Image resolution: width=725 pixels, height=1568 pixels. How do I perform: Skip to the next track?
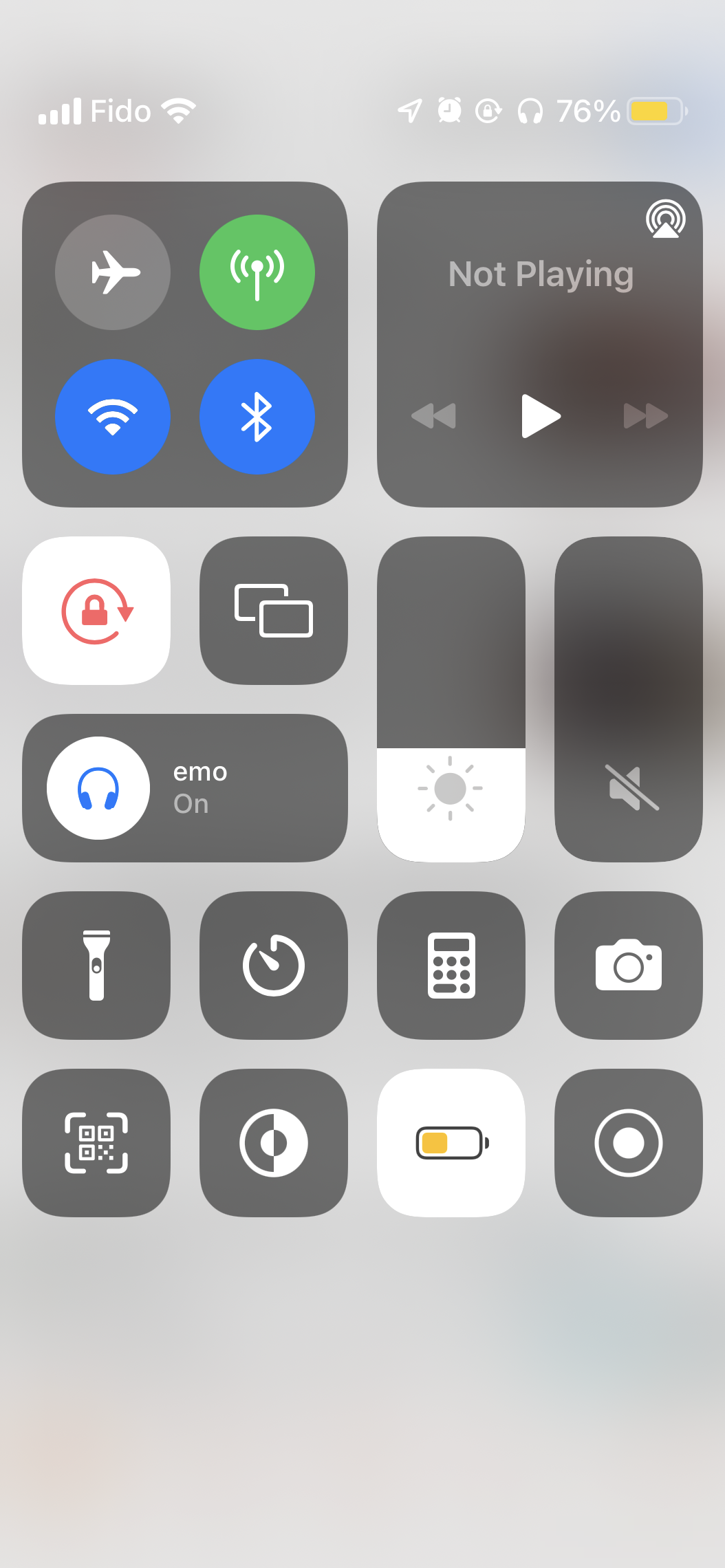pos(646,416)
